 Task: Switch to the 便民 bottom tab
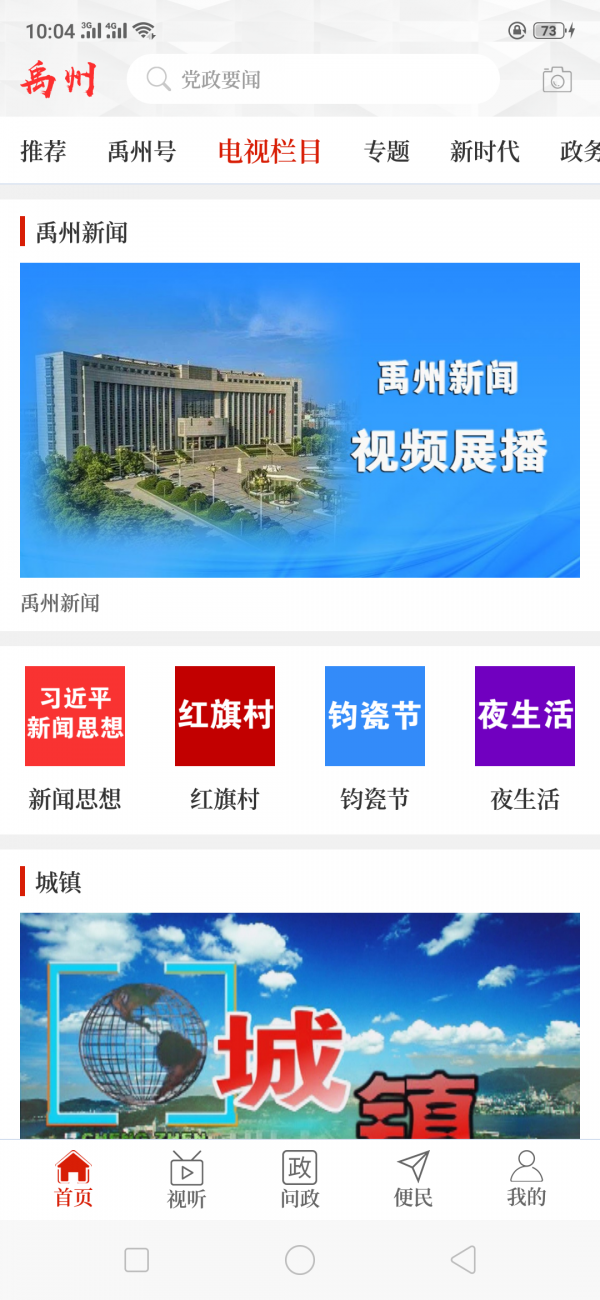coord(413,1179)
